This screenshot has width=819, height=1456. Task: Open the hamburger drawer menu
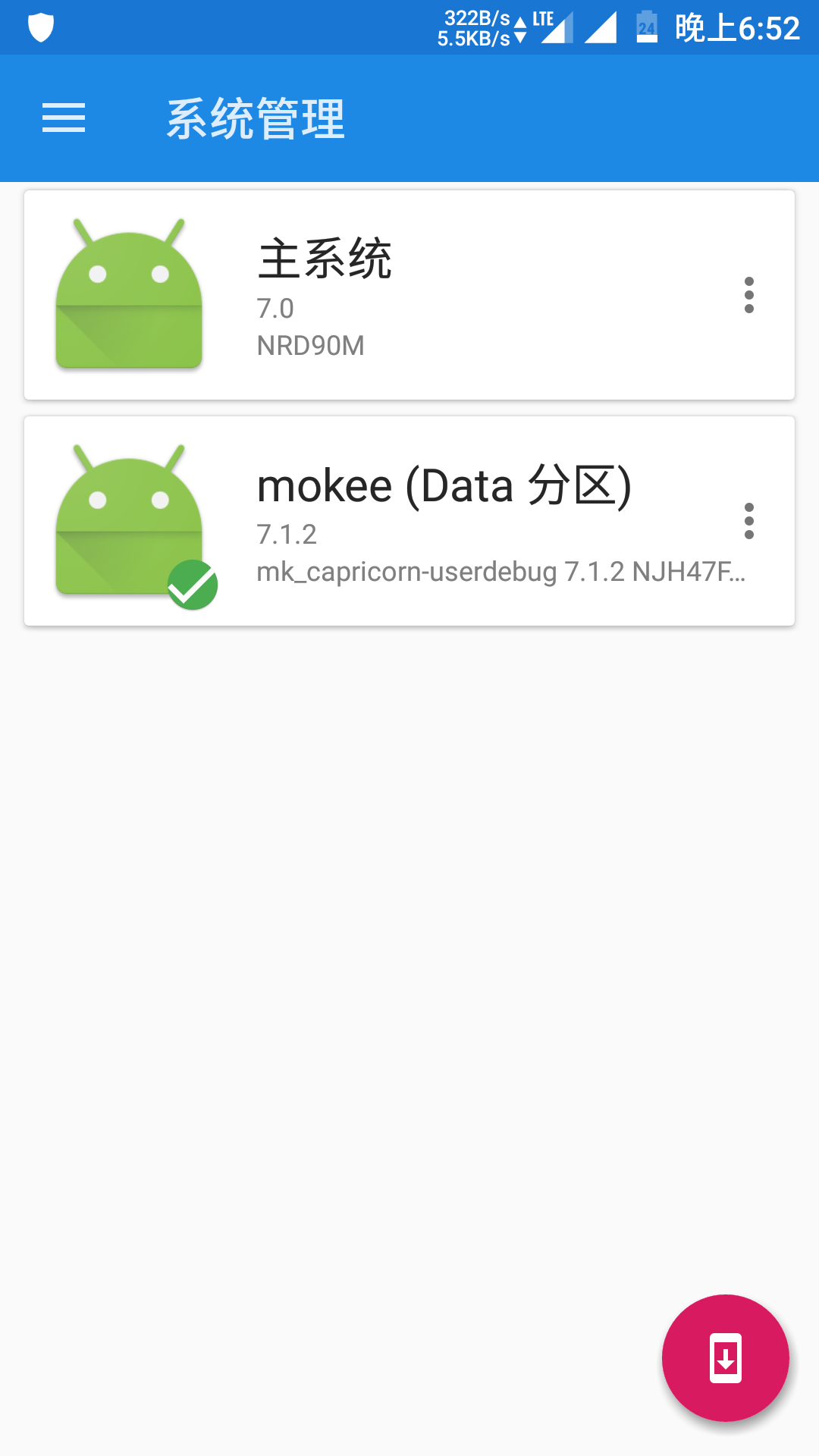click(64, 118)
